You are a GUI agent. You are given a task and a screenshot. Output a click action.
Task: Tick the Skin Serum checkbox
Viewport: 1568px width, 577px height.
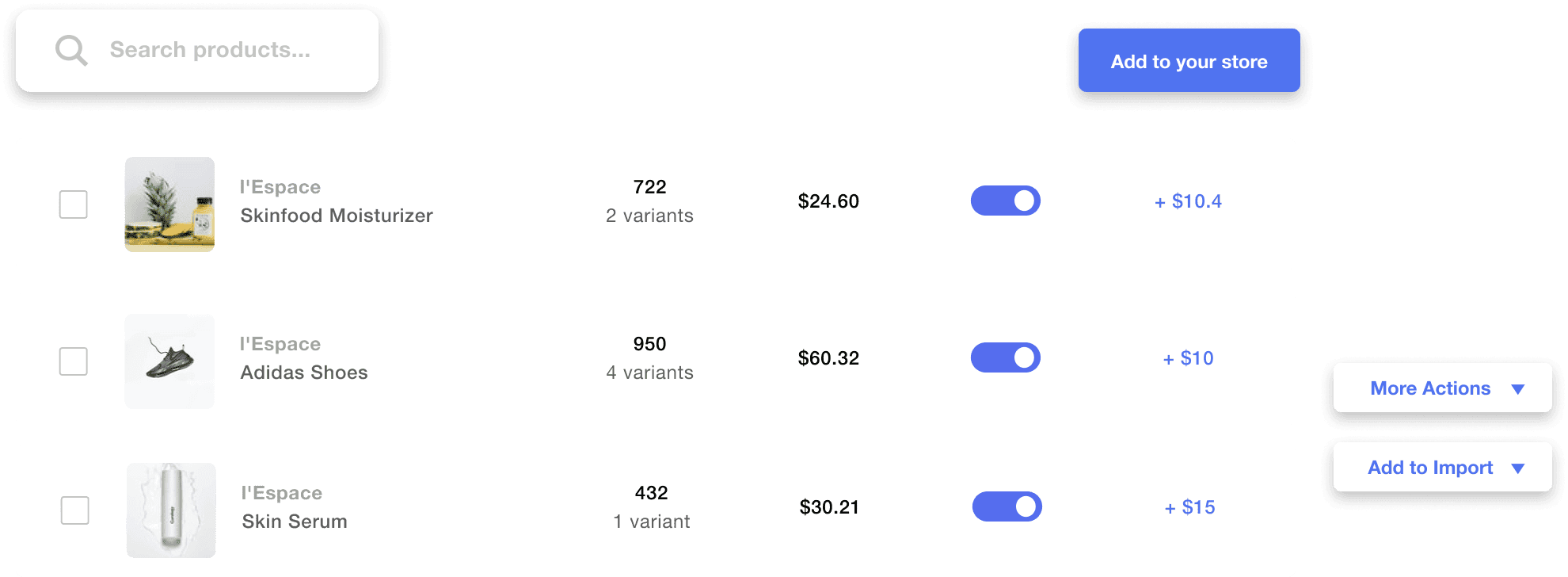(75, 510)
